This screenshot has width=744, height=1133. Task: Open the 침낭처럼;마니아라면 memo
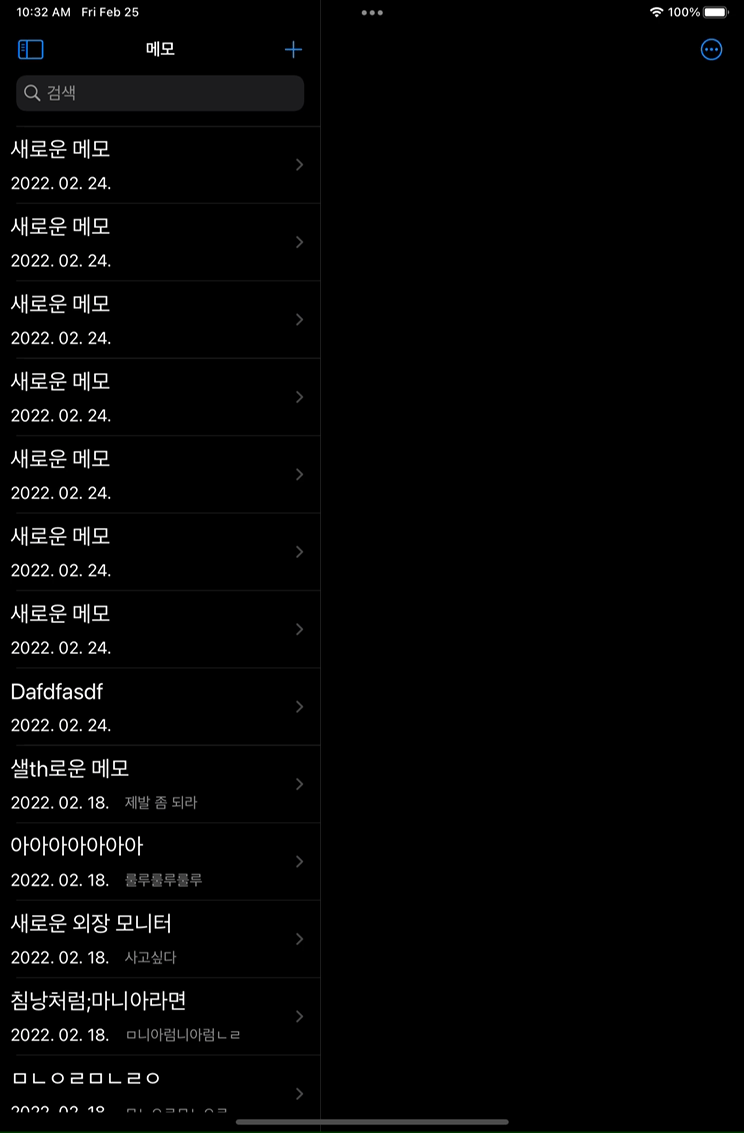(158, 1016)
